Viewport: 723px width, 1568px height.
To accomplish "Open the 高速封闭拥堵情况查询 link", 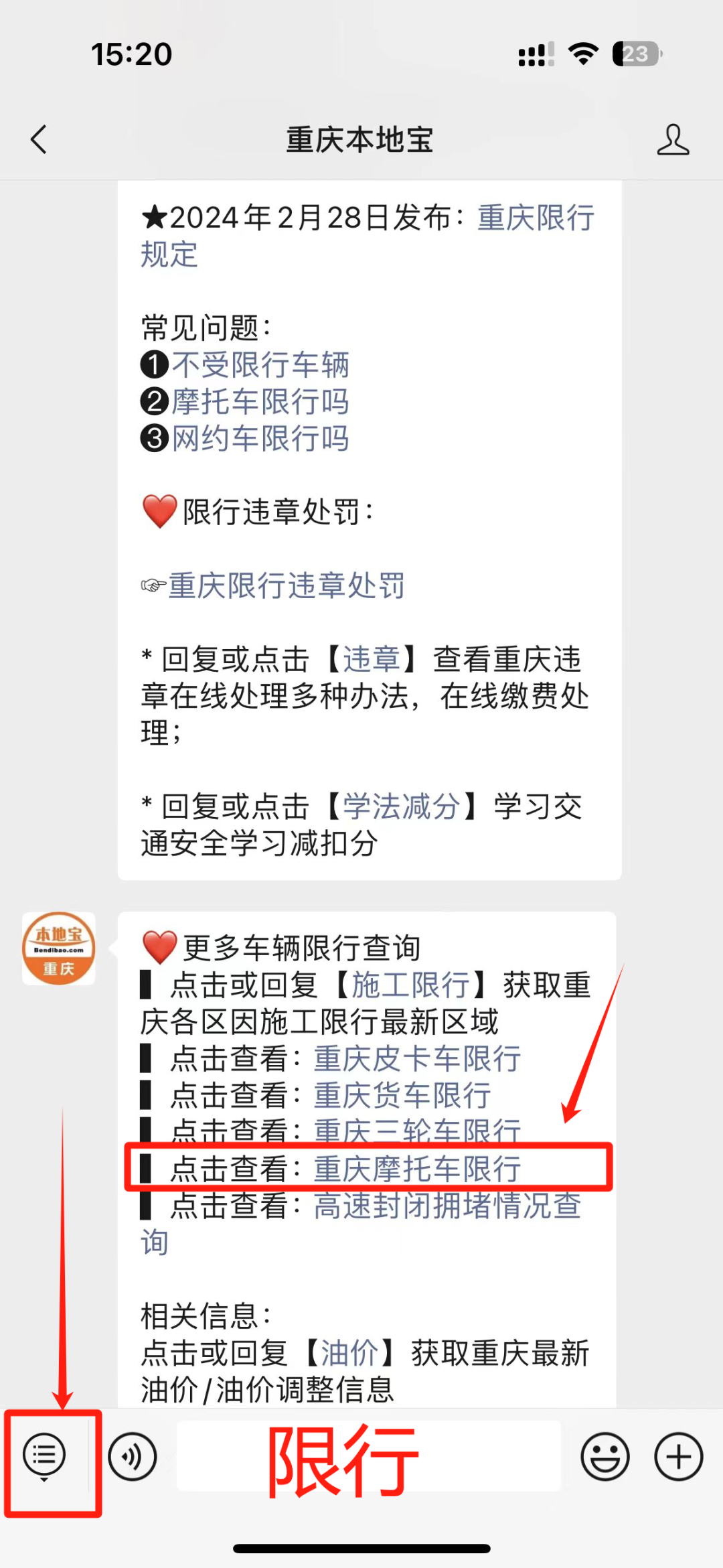I will 447,1206.
